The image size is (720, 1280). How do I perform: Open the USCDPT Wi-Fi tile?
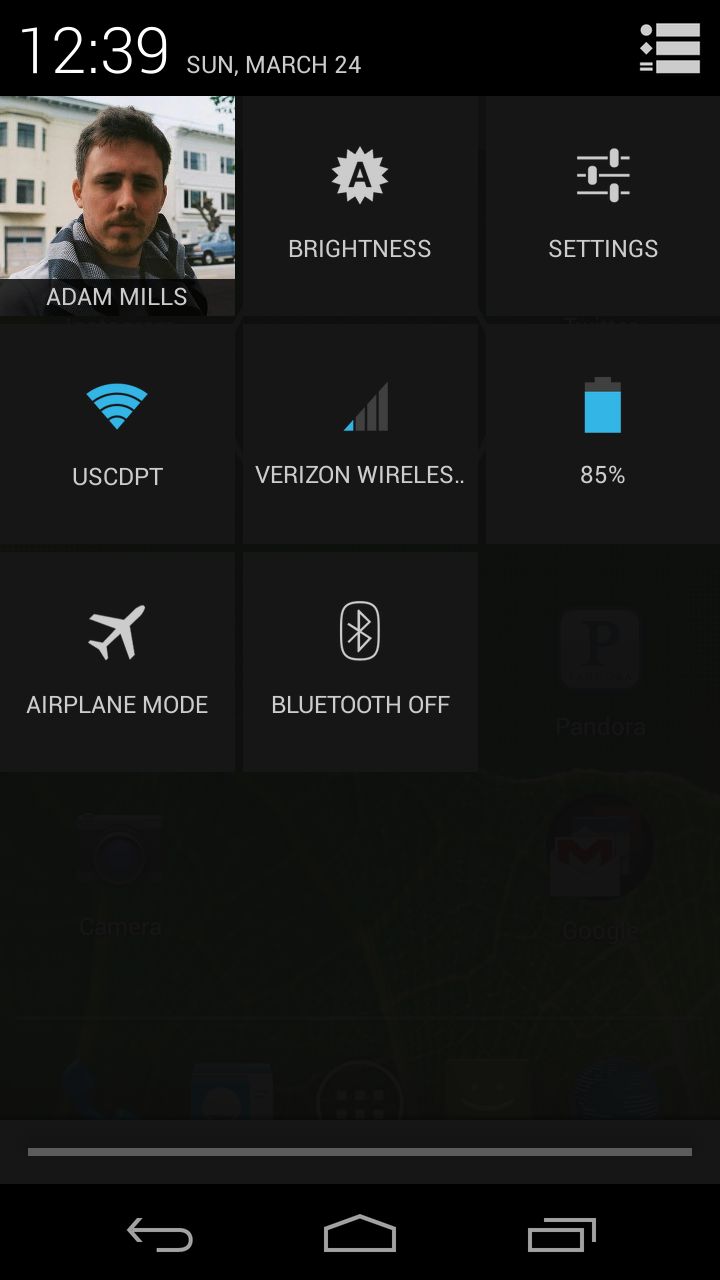point(117,434)
